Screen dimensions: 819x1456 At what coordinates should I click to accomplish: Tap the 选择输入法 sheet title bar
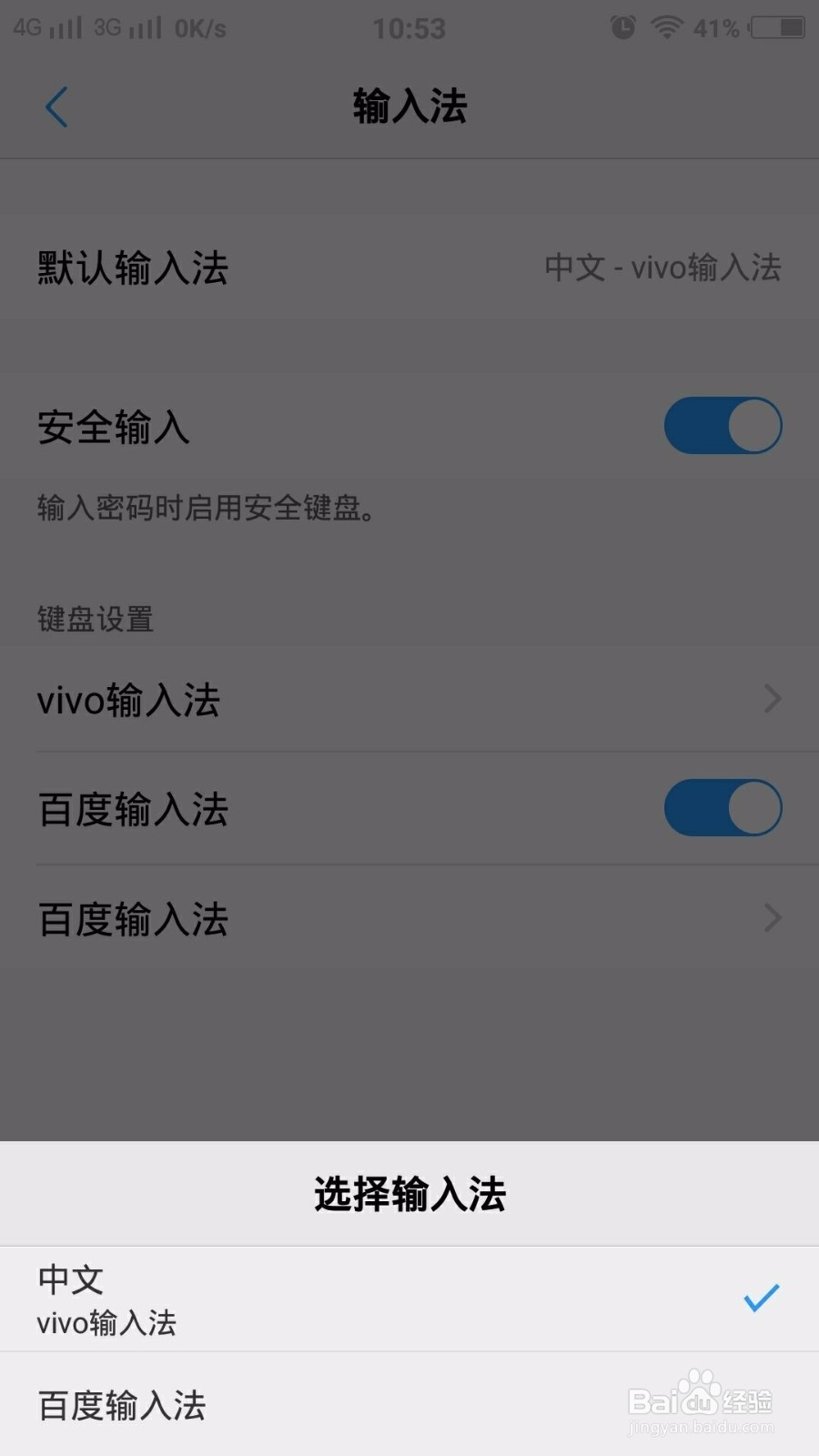click(409, 1193)
